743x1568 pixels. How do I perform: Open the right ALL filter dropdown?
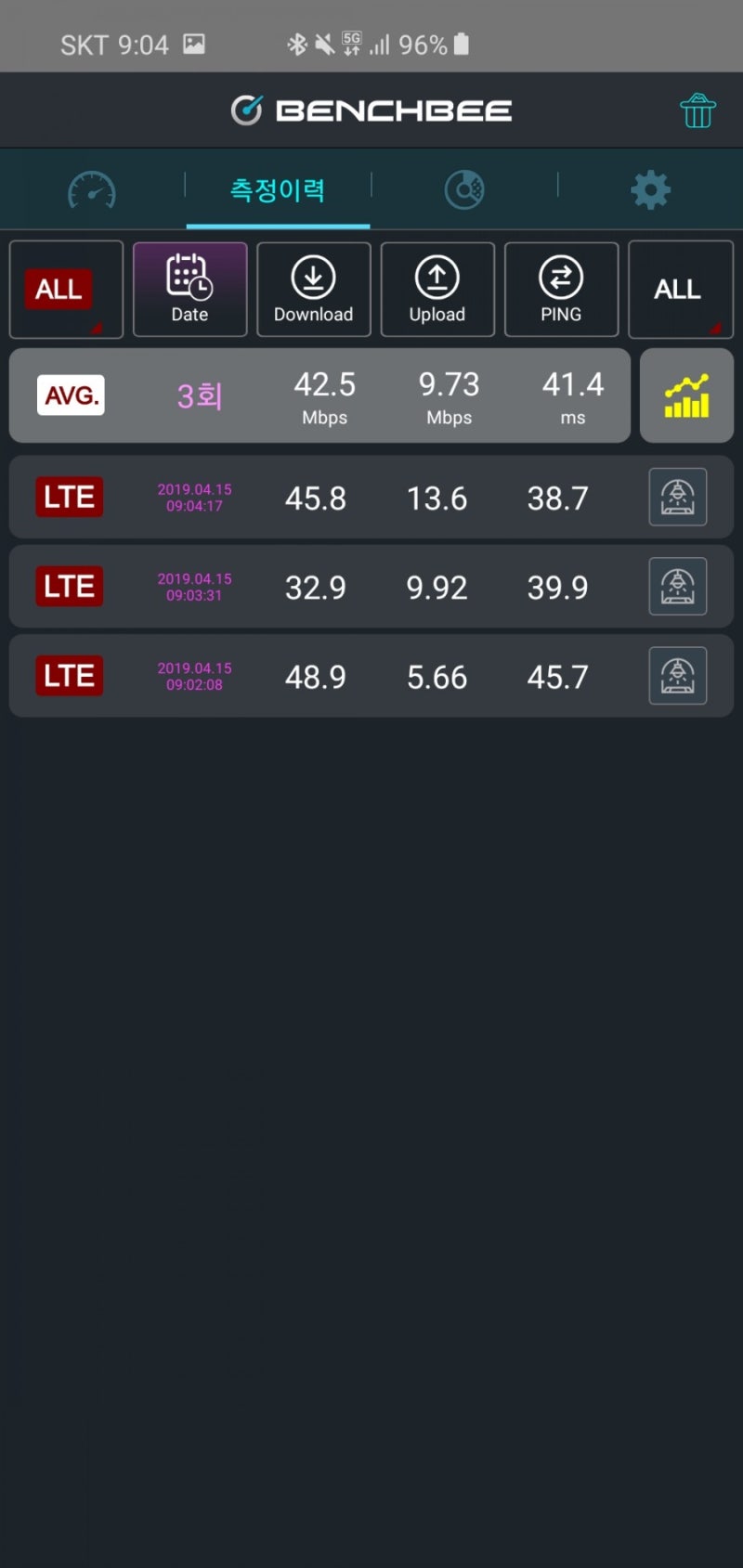[681, 289]
